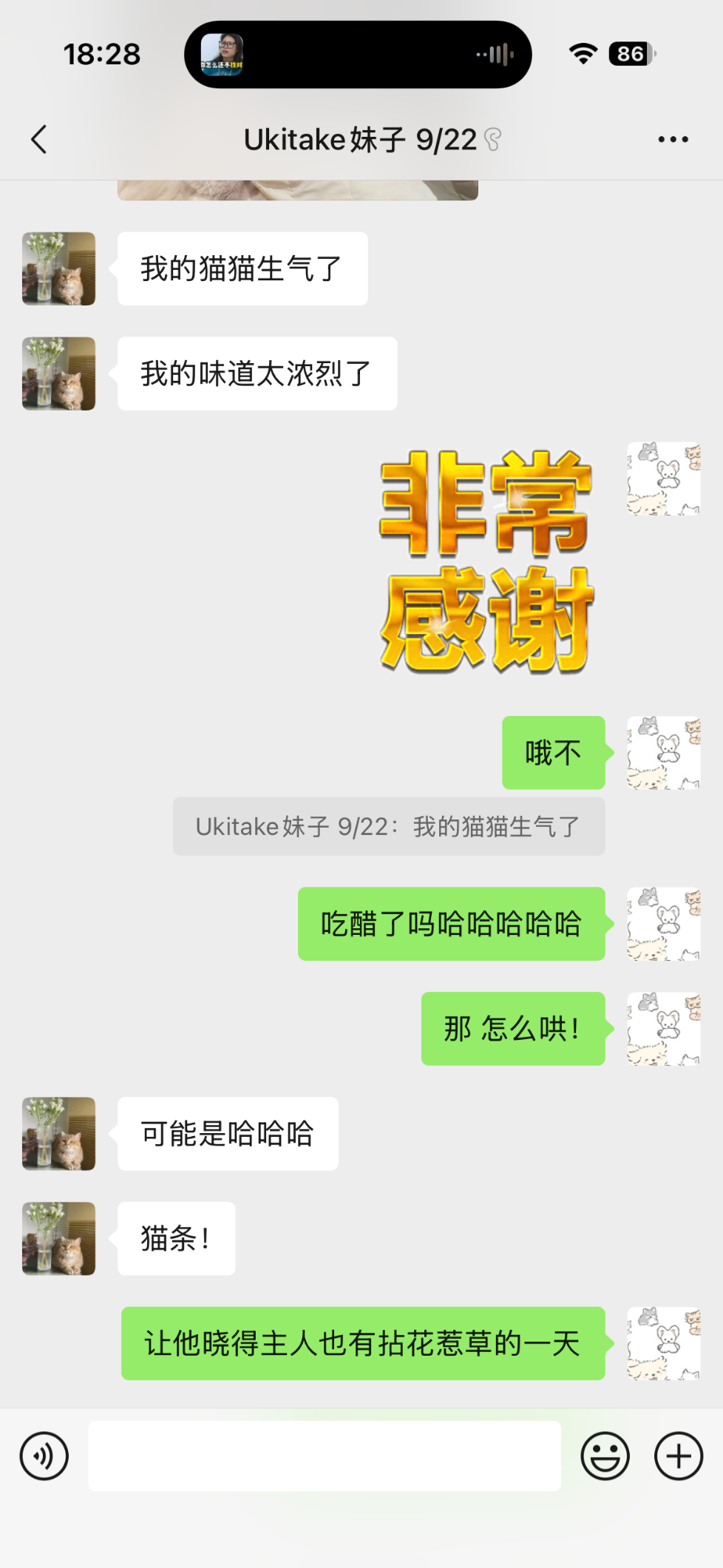Viewport: 723px width, 1568px height.
Task: Open the emoji sticker panel
Action: pos(605,1456)
